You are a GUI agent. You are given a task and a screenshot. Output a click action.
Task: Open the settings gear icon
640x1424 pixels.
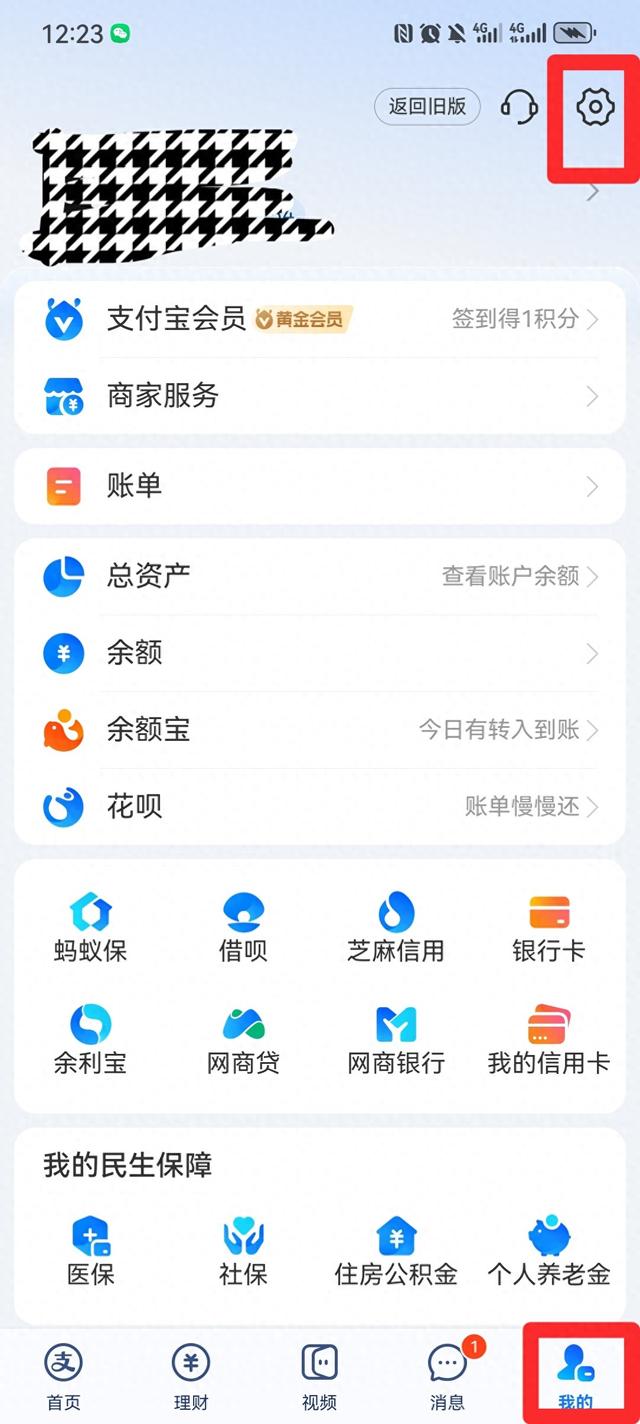[594, 106]
